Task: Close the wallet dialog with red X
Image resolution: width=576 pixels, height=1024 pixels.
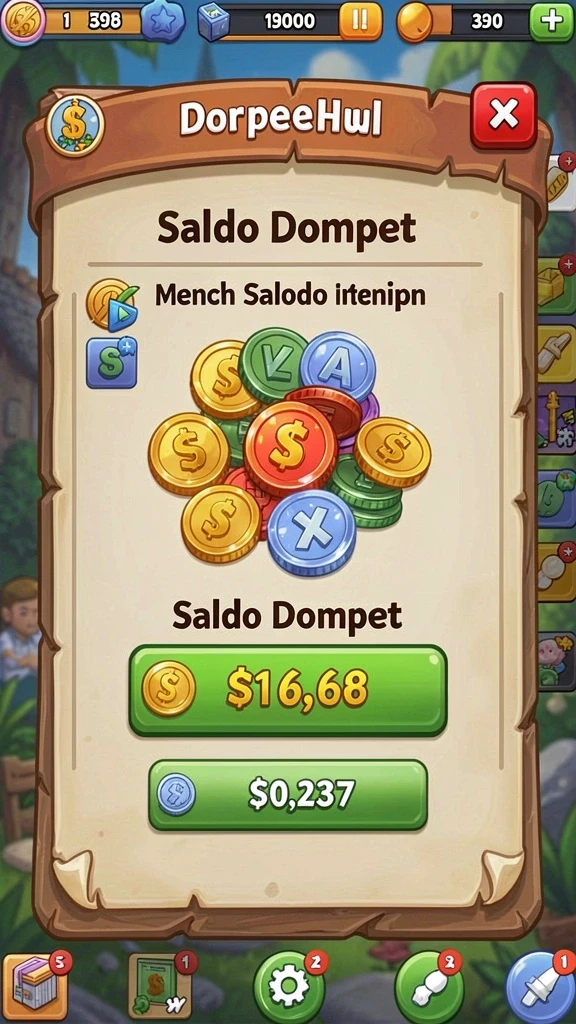Action: (x=503, y=116)
